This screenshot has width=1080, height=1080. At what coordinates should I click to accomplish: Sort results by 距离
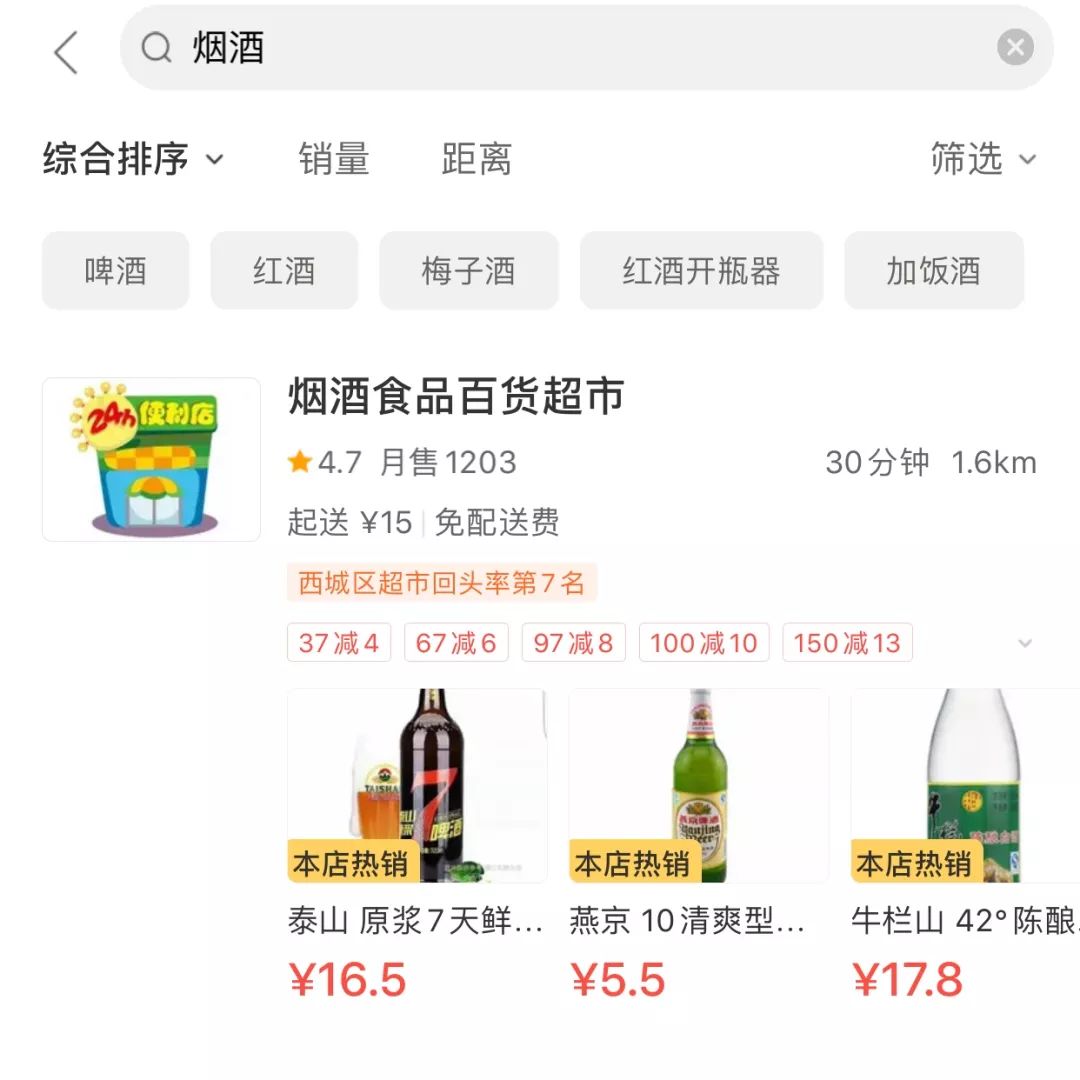476,159
